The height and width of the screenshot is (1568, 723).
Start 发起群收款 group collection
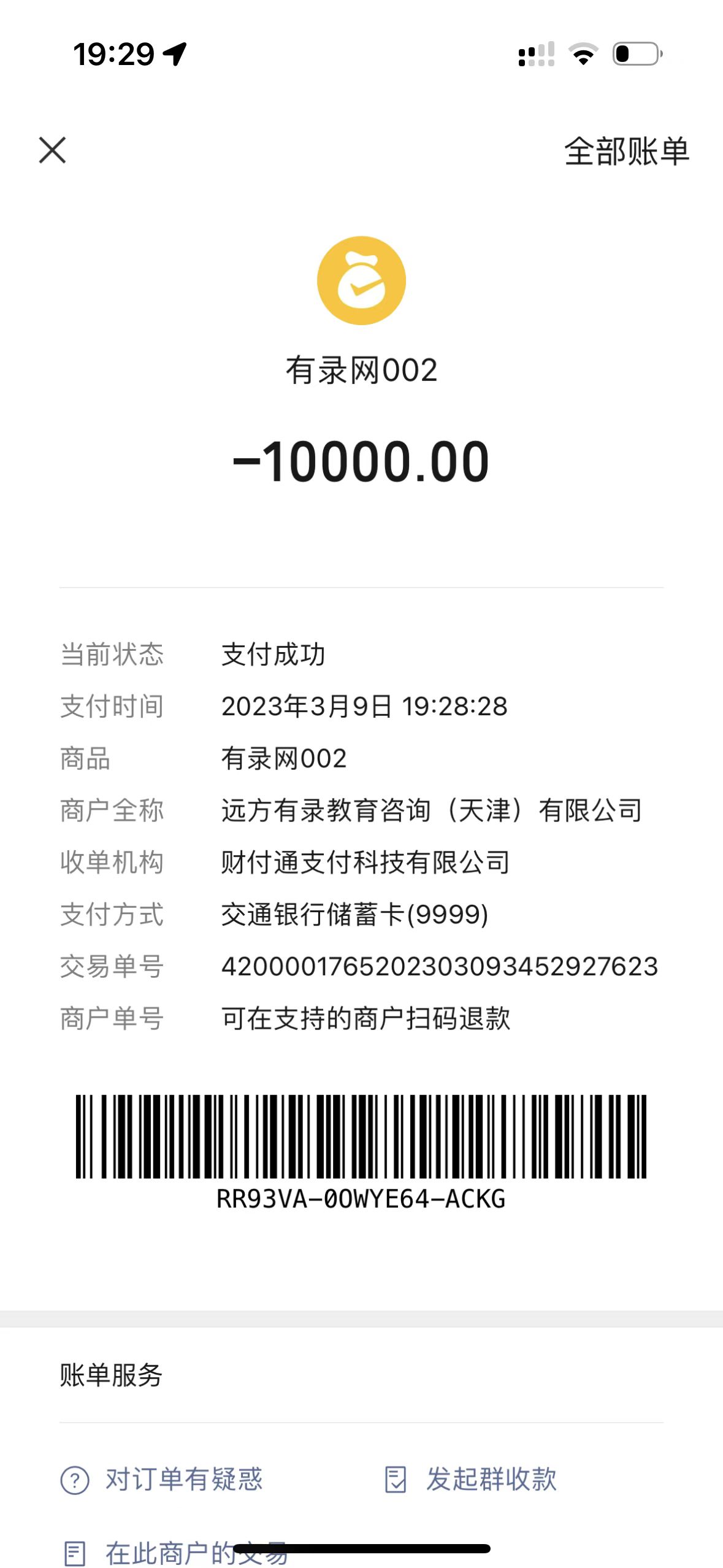[x=471, y=1479]
